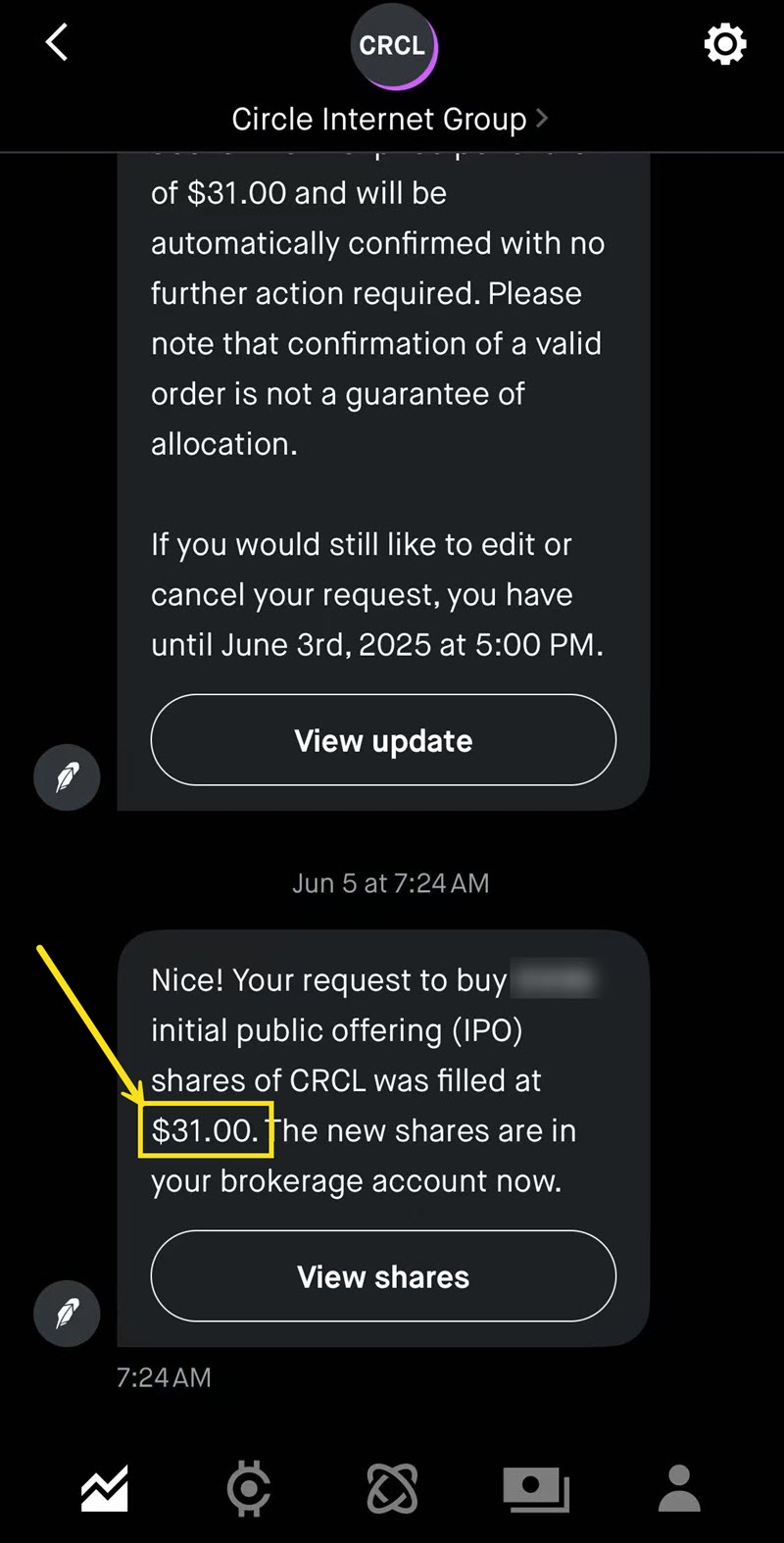This screenshot has width=784, height=1543.
Task: Tap the Cash Card icon in bottom navigation
Action: pos(536,1489)
